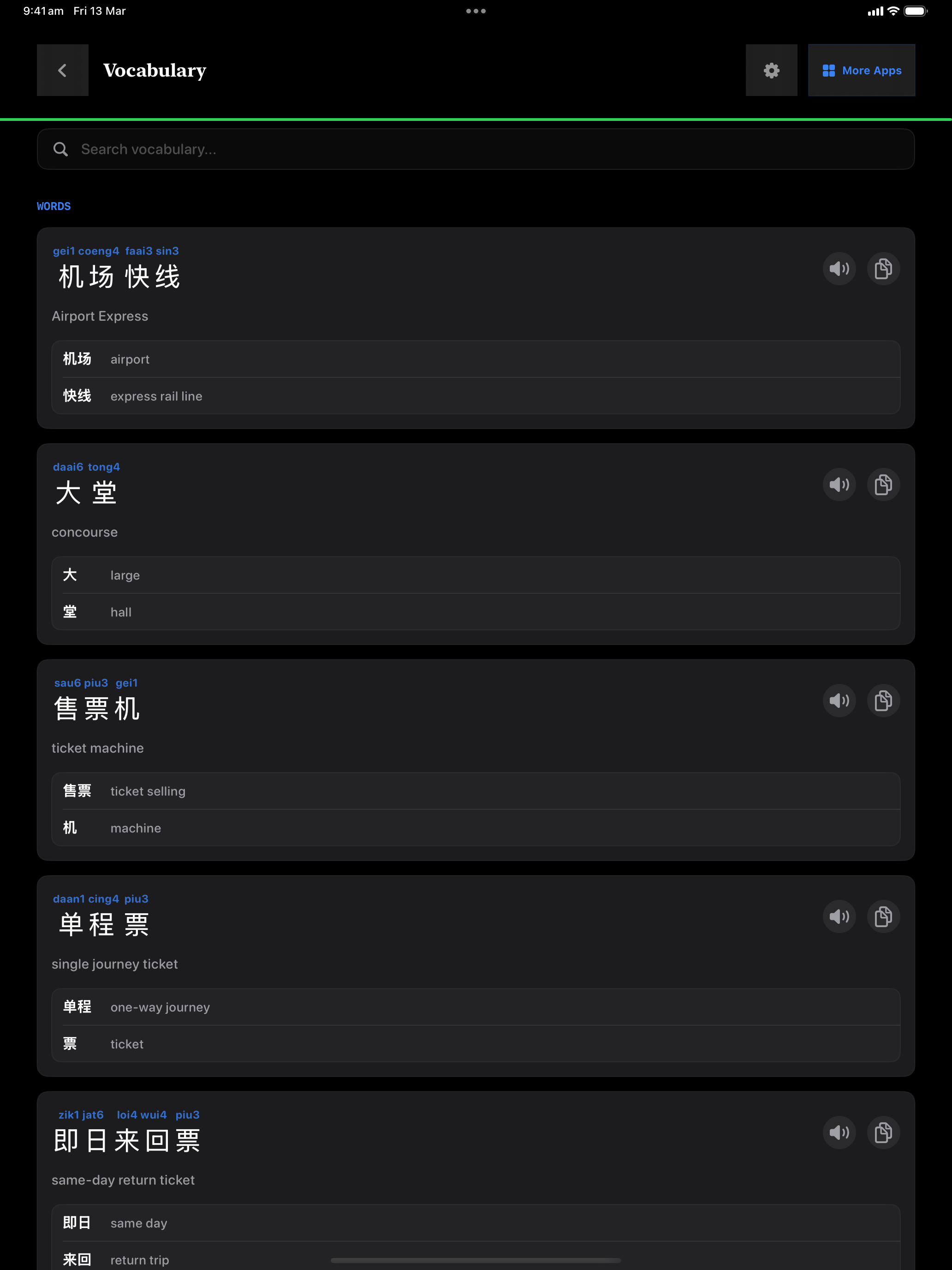Open the settings gear

(x=771, y=70)
